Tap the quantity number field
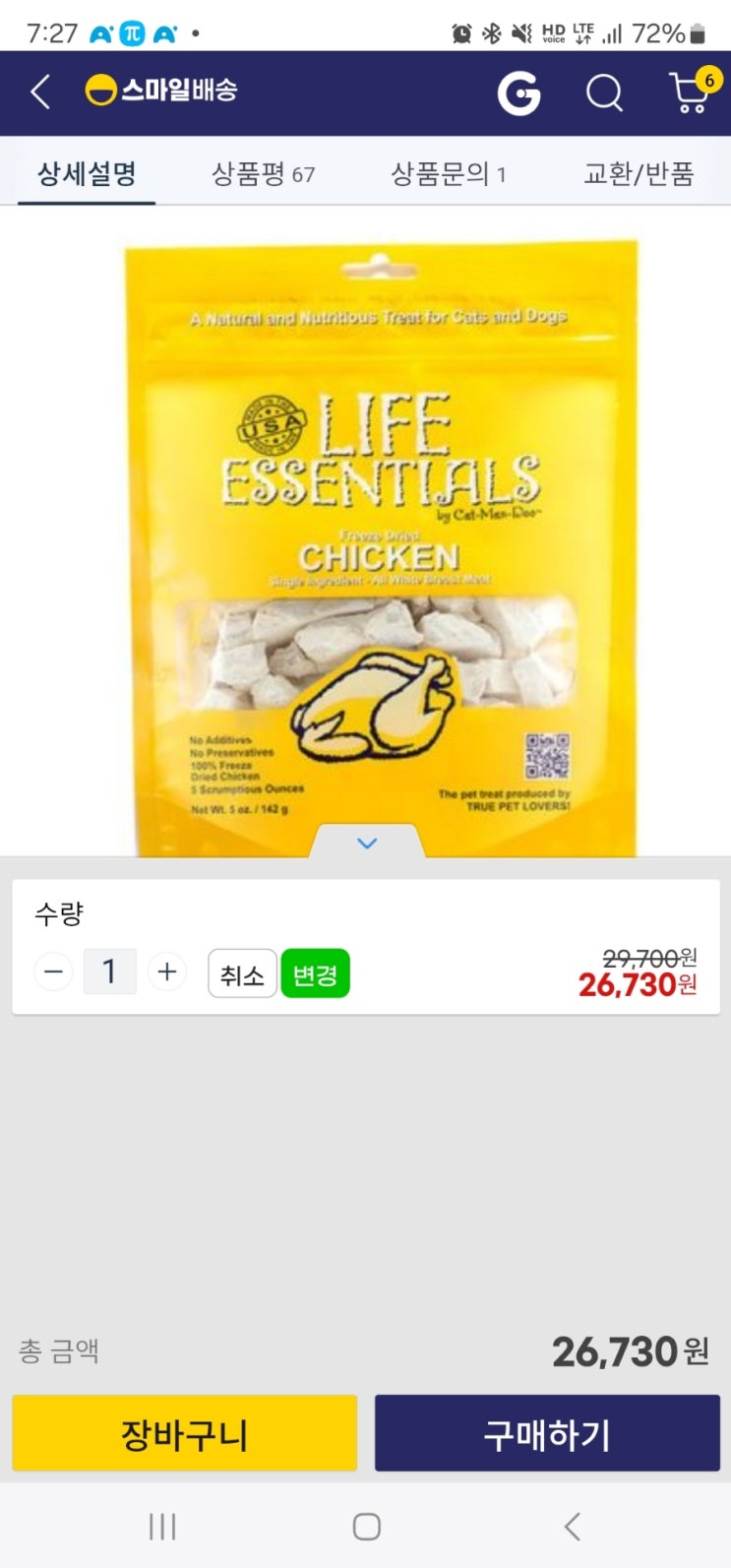This screenshot has height=1568, width=731. click(109, 972)
